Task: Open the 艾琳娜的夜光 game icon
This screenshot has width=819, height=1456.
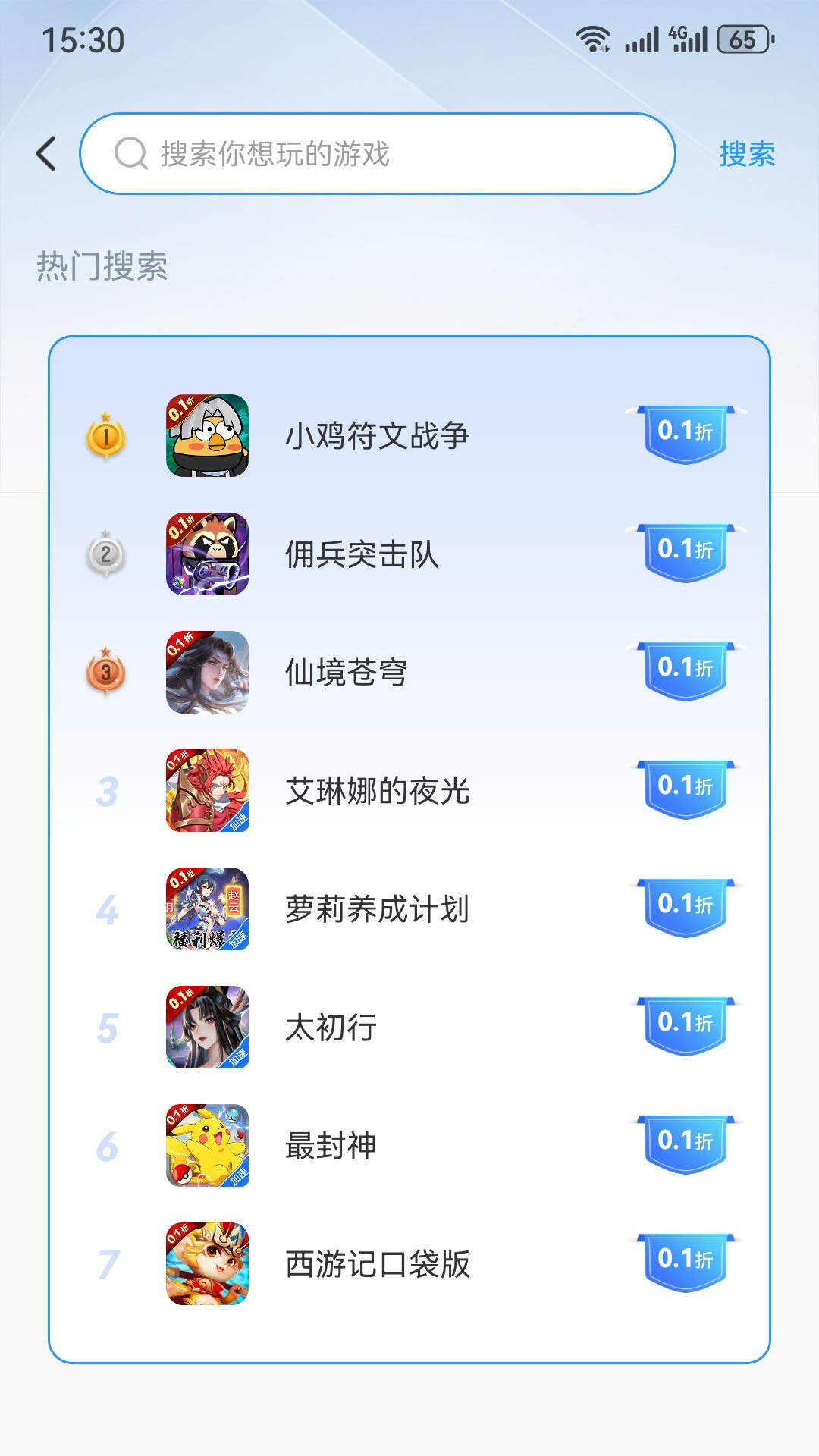Action: [206, 792]
